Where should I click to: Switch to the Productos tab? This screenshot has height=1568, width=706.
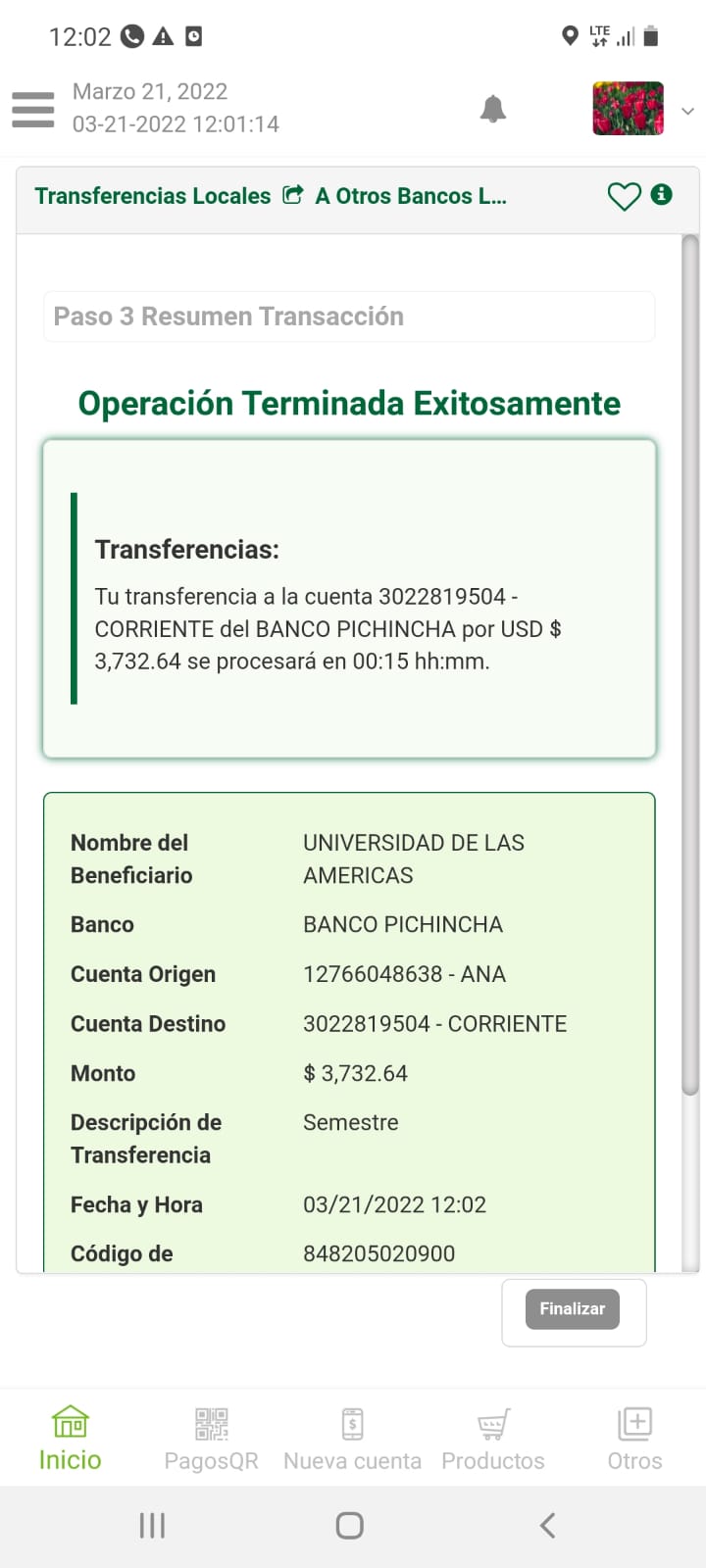point(492,1439)
